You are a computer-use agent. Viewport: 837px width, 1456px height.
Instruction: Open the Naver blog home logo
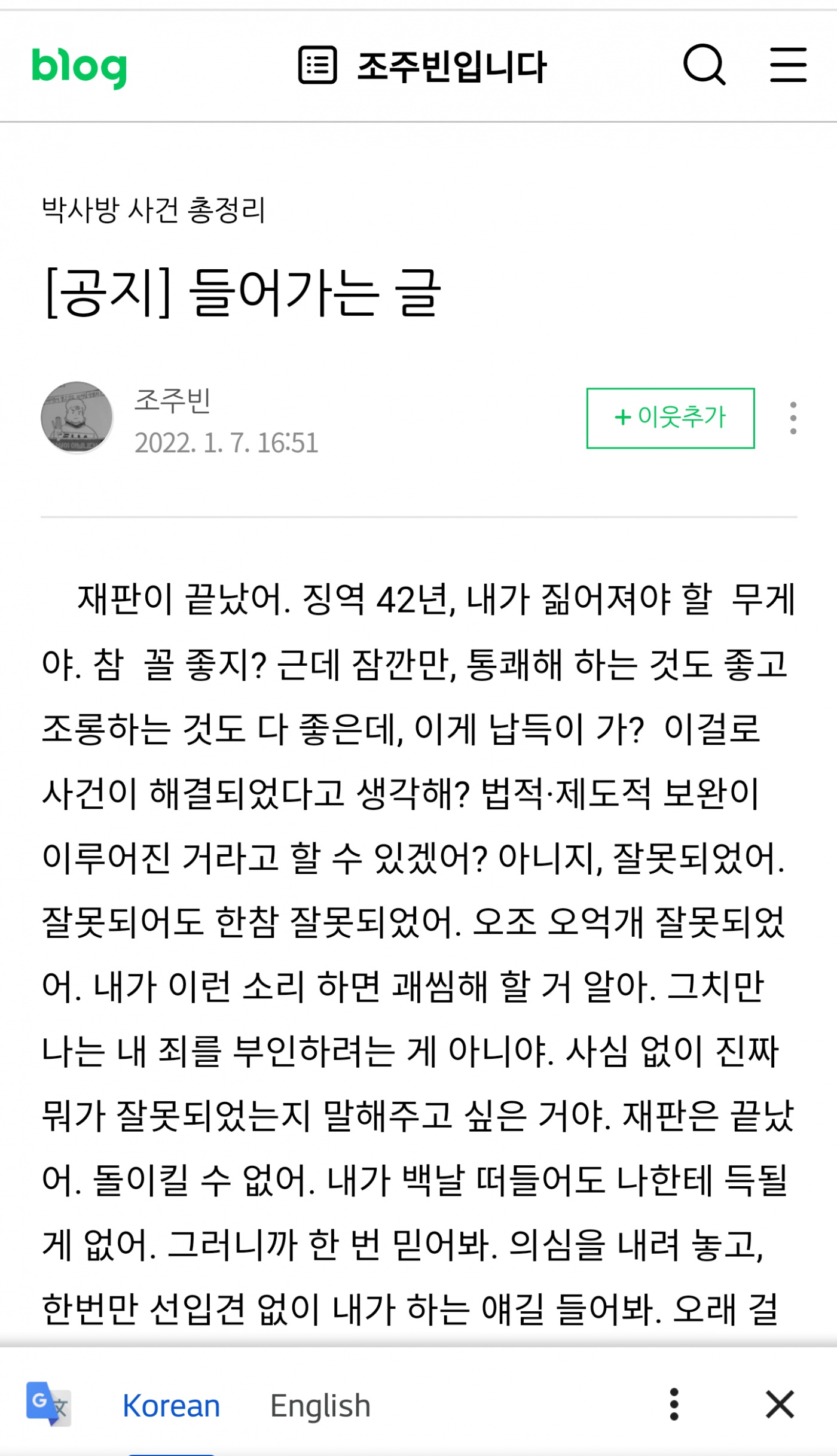(79, 67)
